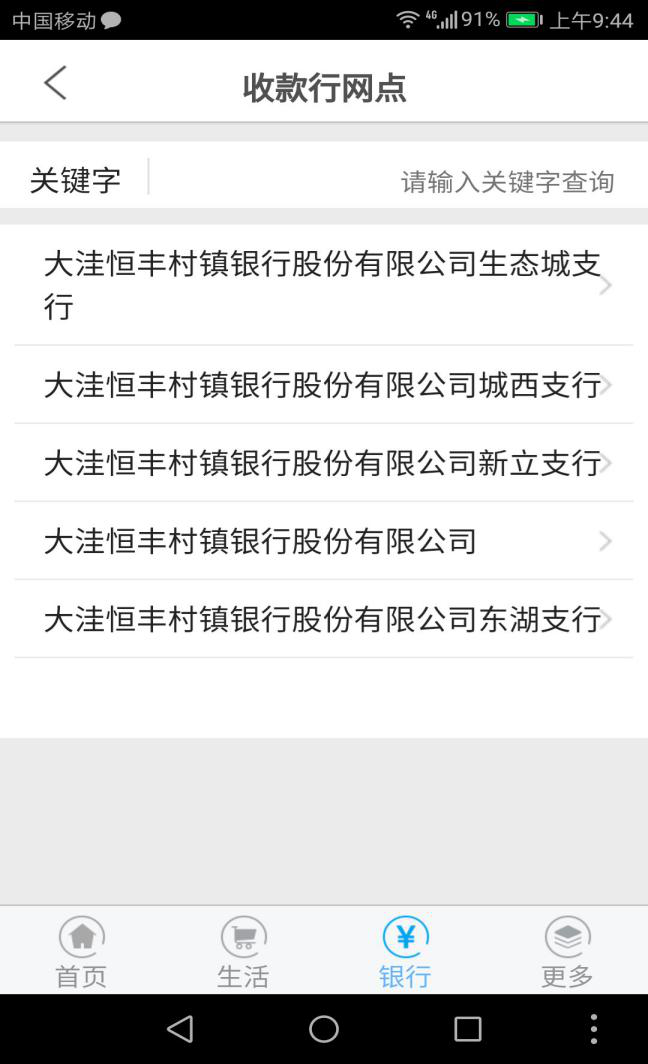Open the 更多 tab
Image resolution: width=648 pixels, height=1064 pixels.
click(x=567, y=951)
